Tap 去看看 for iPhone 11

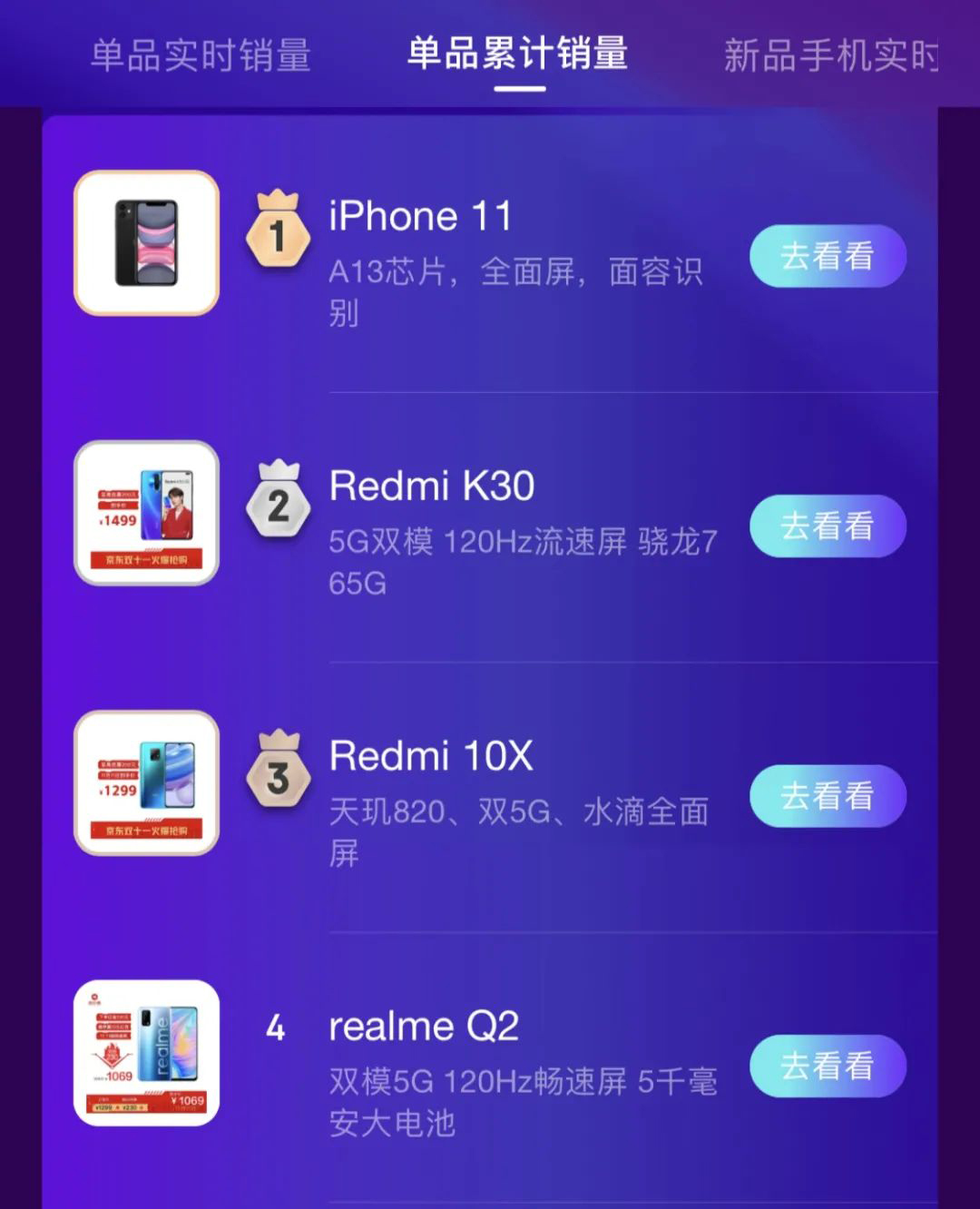(x=827, y=256)
